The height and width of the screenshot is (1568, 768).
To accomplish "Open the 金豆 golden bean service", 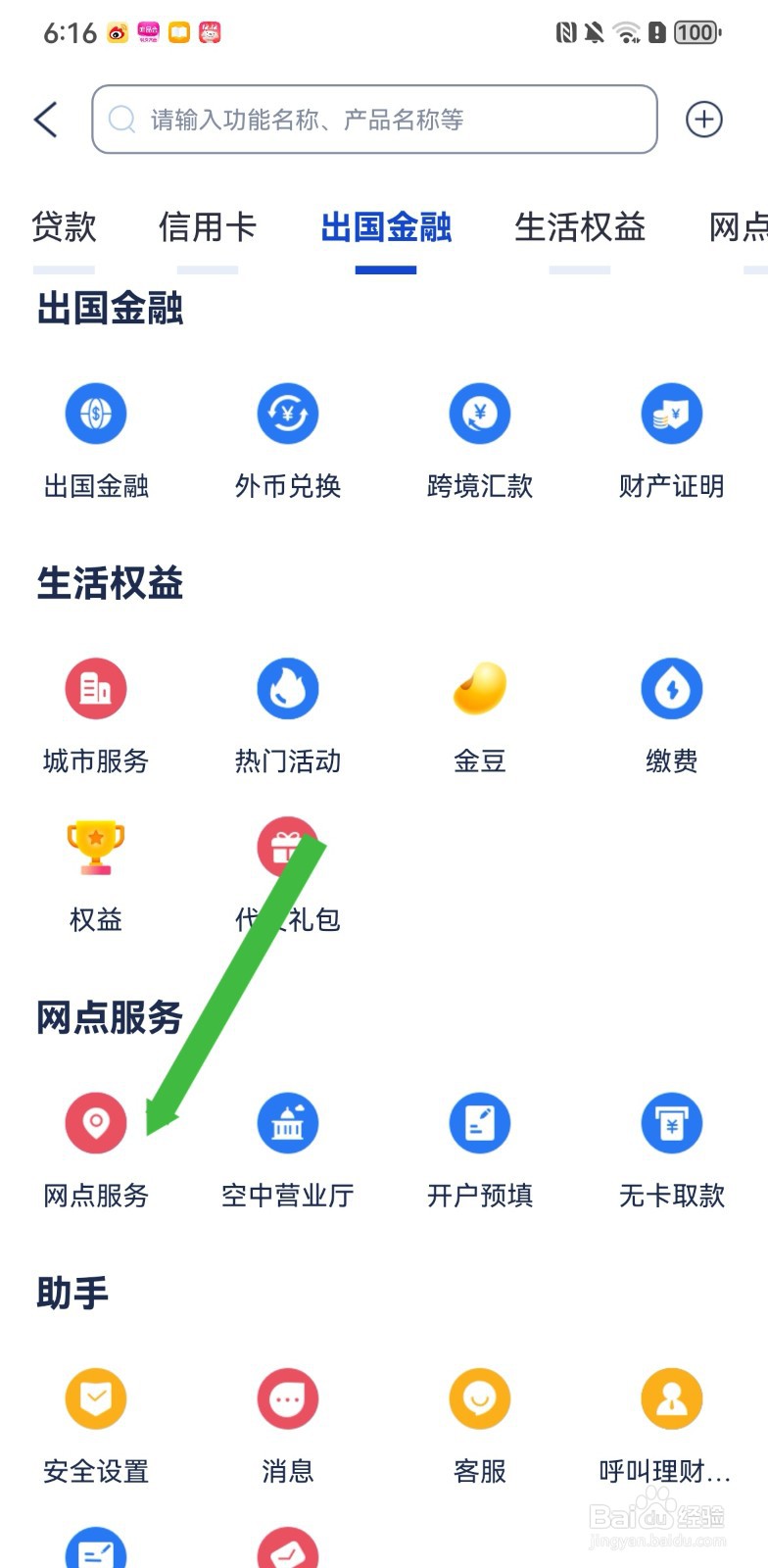I will pos(479,688).
